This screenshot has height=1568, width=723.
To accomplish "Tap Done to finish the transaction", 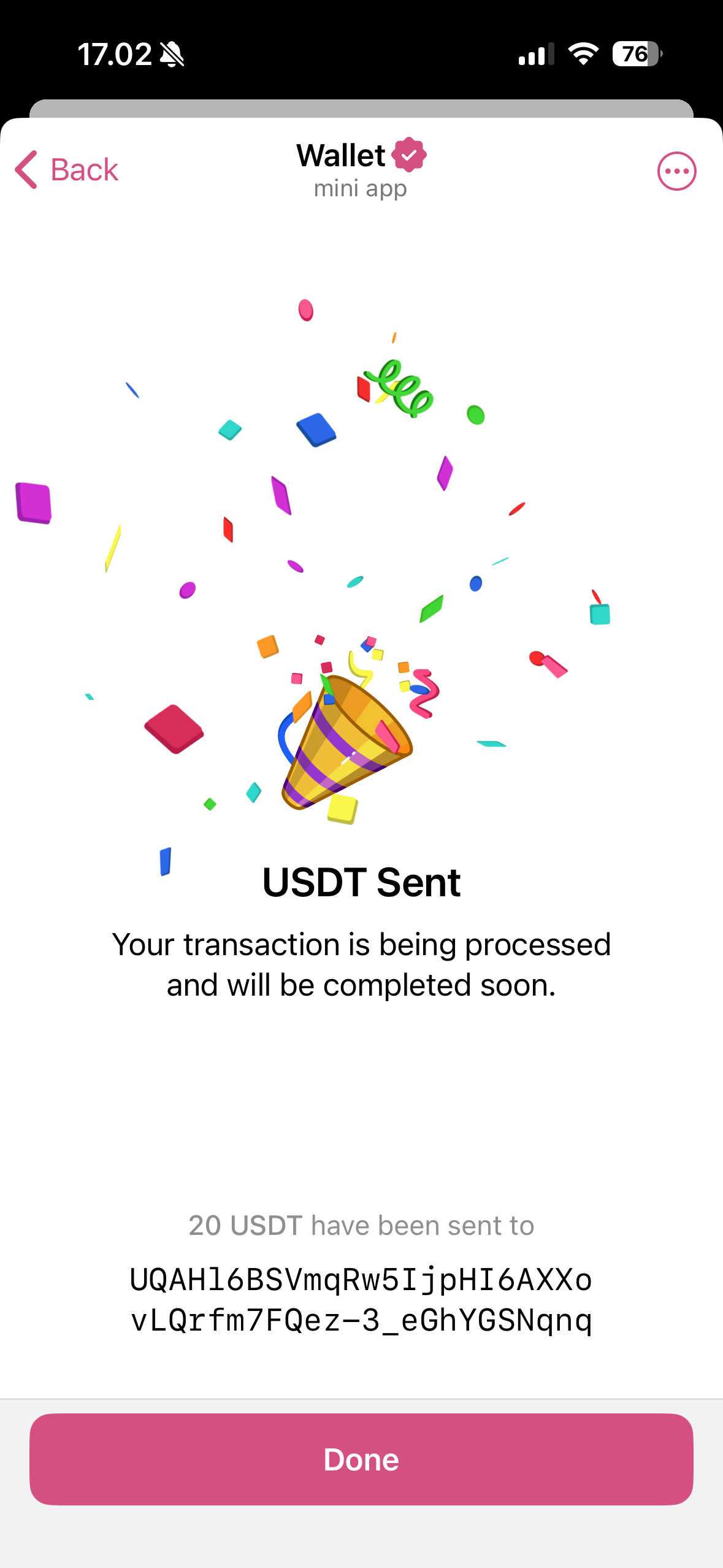I will tap(361, 1459).
